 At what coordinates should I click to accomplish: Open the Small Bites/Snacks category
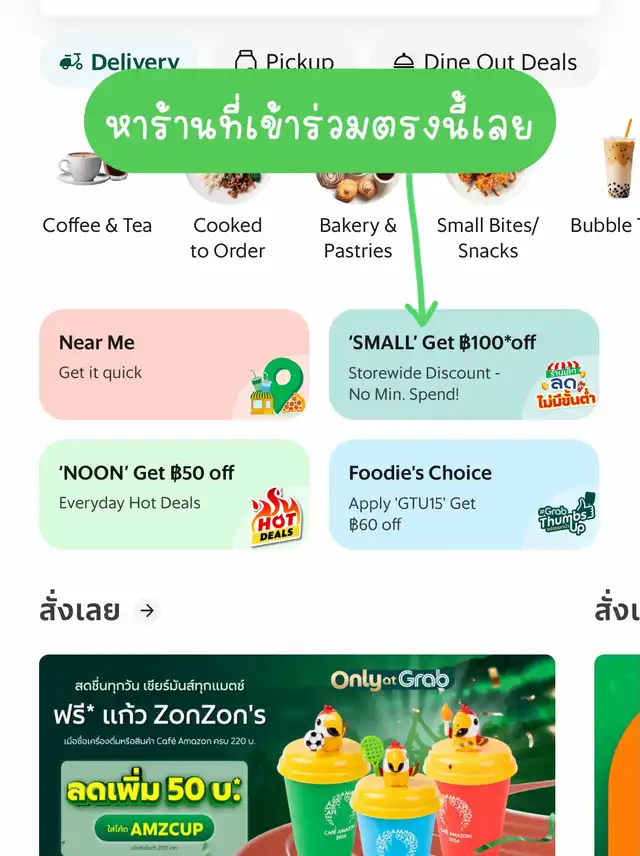coord(487,225)
